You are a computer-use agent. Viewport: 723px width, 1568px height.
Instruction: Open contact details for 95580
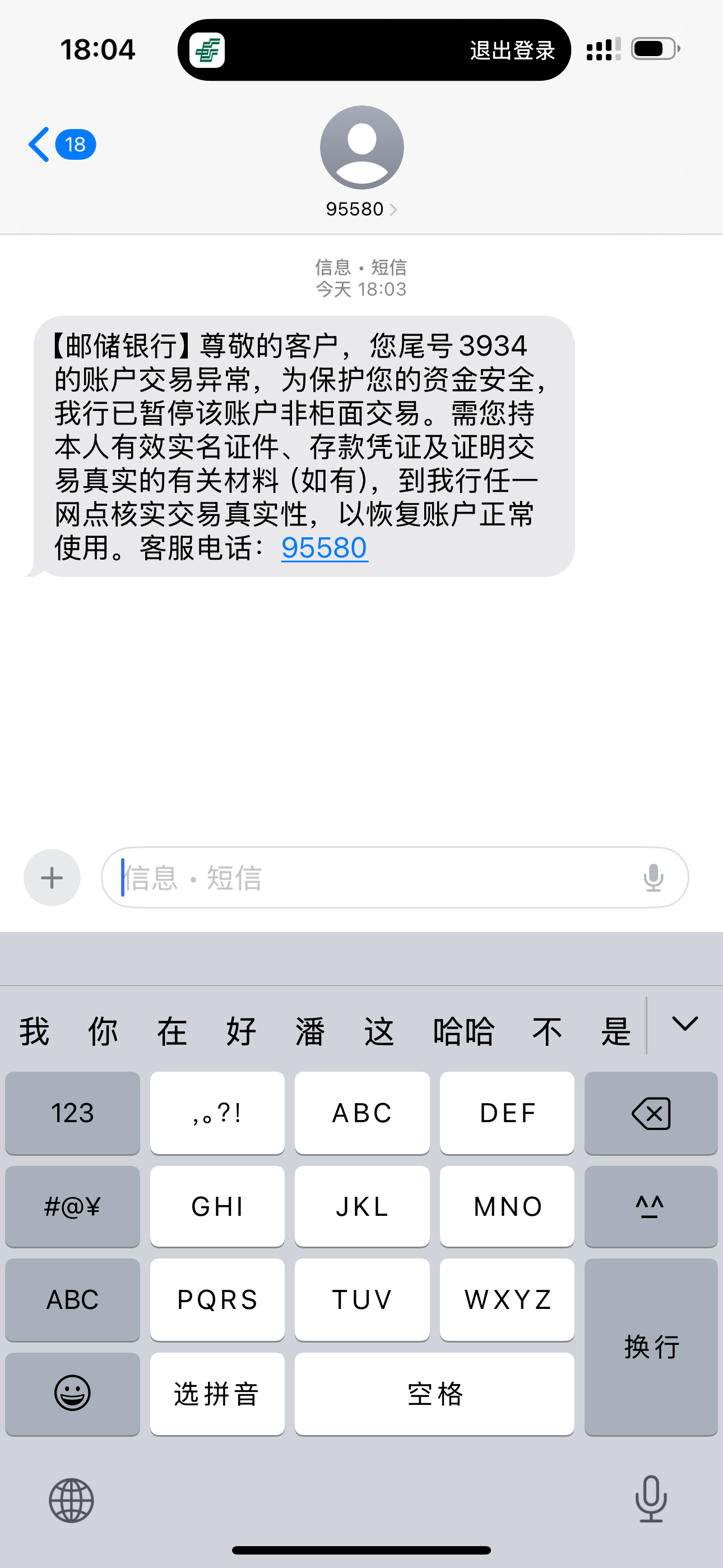tap(361, 209)
